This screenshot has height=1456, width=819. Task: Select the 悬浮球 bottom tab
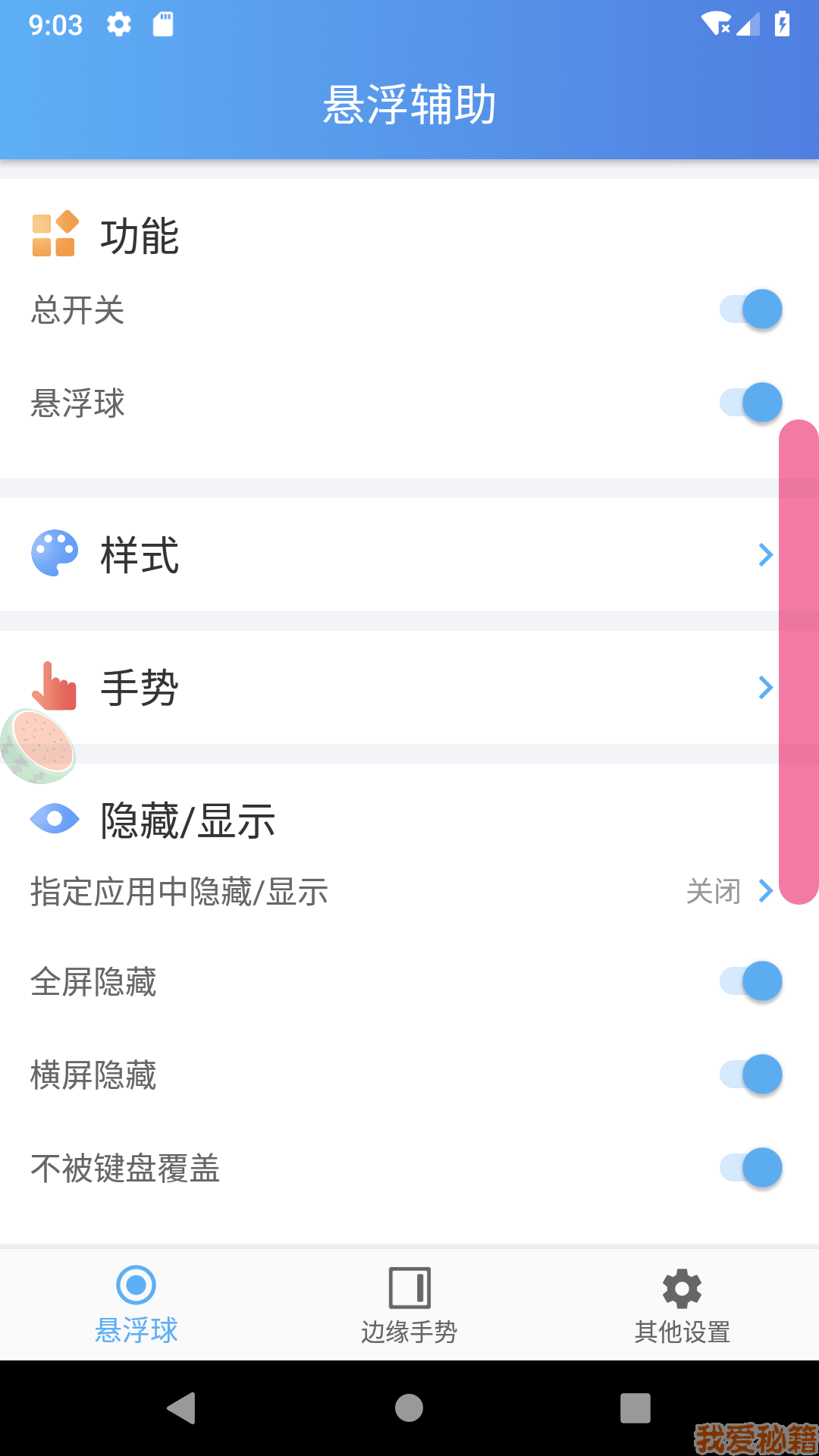point(136,1303)
